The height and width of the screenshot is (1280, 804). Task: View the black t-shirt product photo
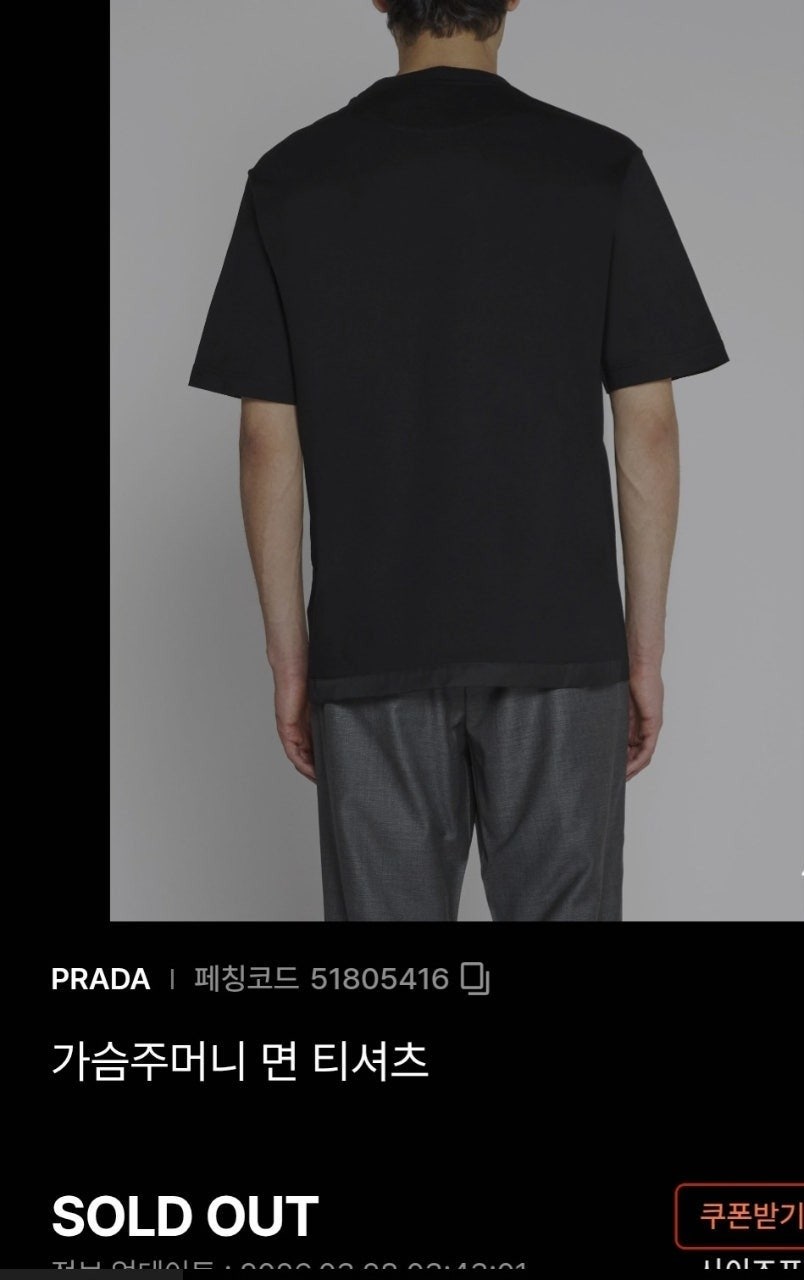(456, 460)
